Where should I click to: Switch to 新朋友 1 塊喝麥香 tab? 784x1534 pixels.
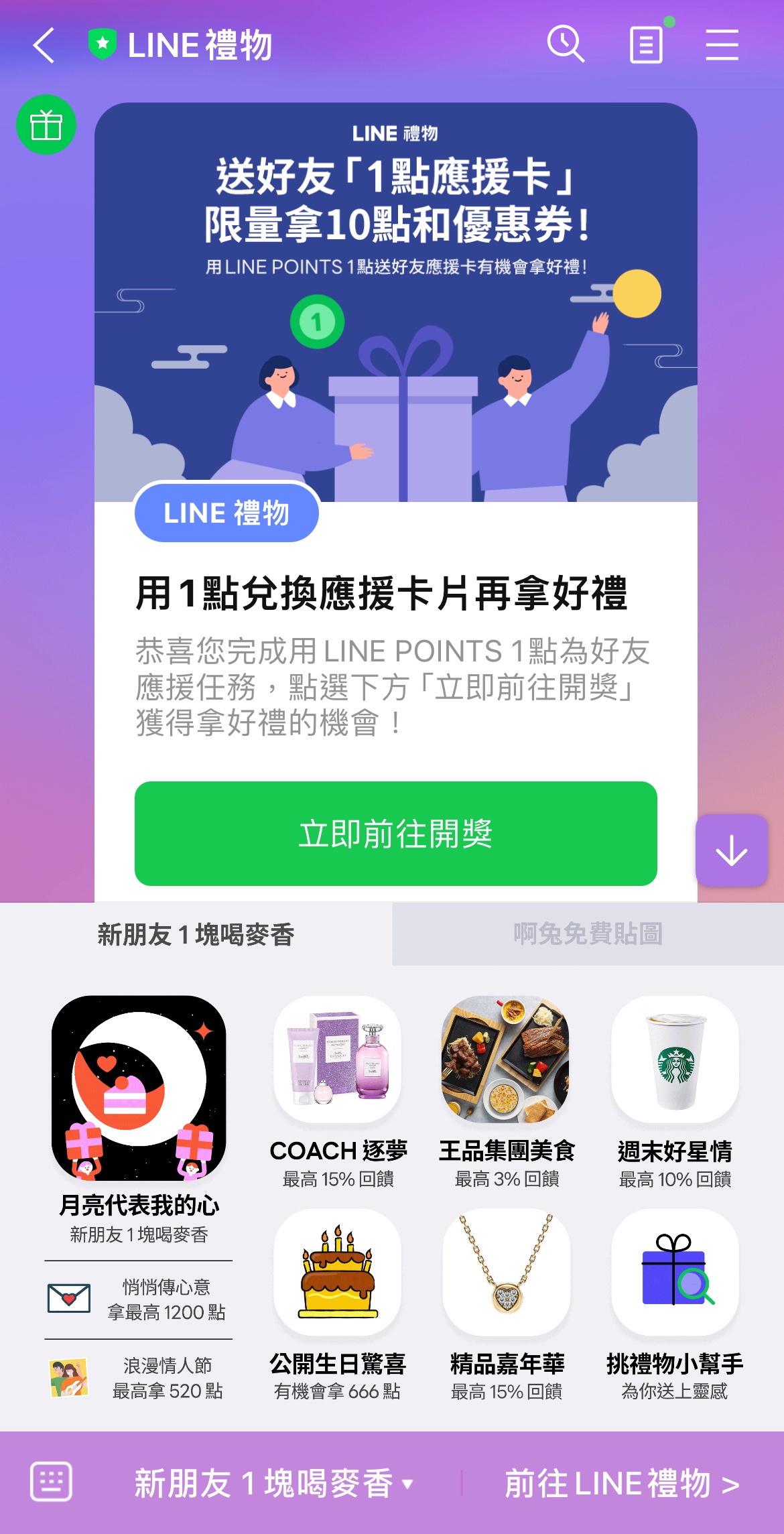tap(196, 934)
